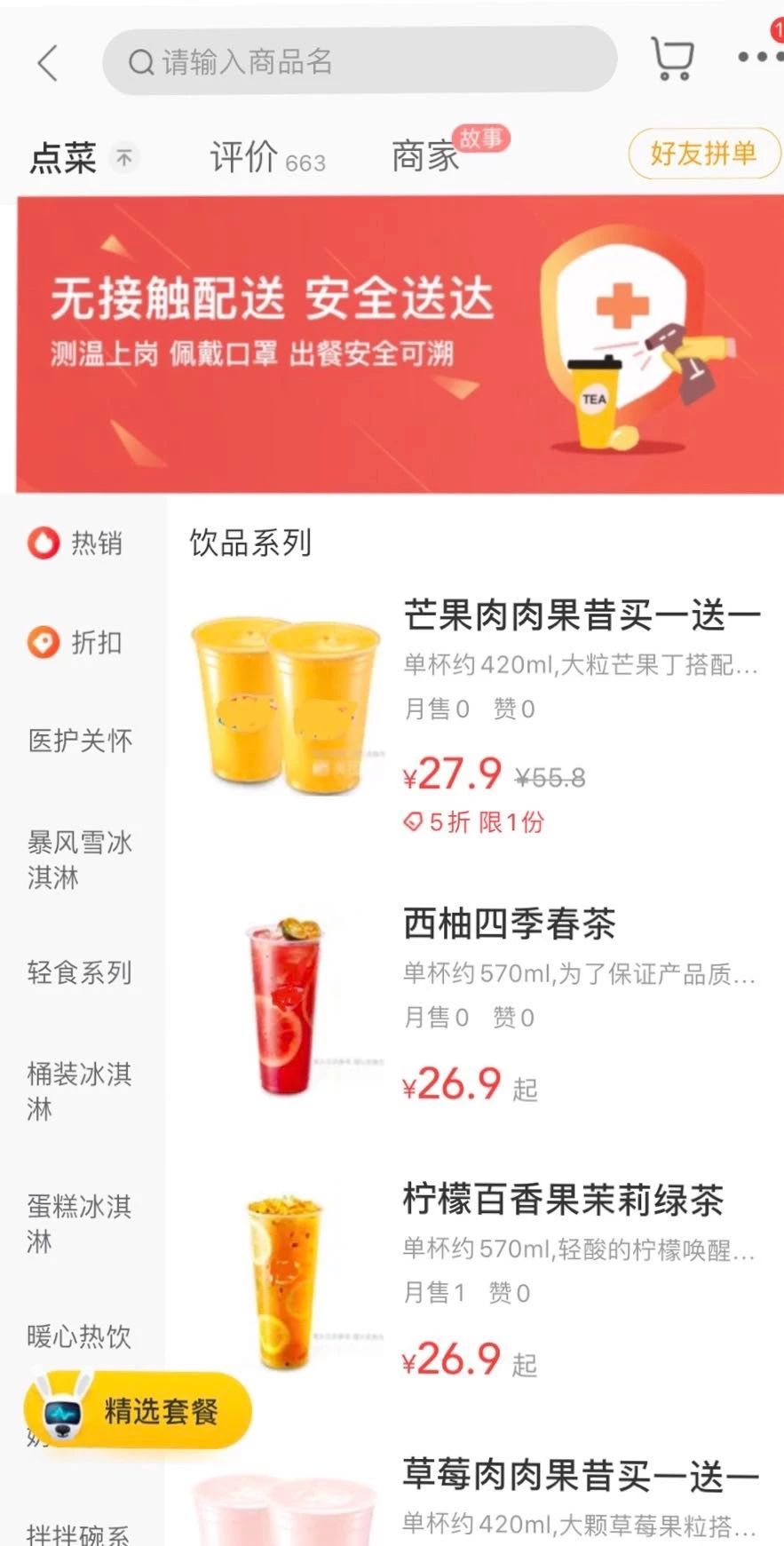Open the shopping cart
The height and width of the screenshot is (1546, 784).
pos(672,59)
